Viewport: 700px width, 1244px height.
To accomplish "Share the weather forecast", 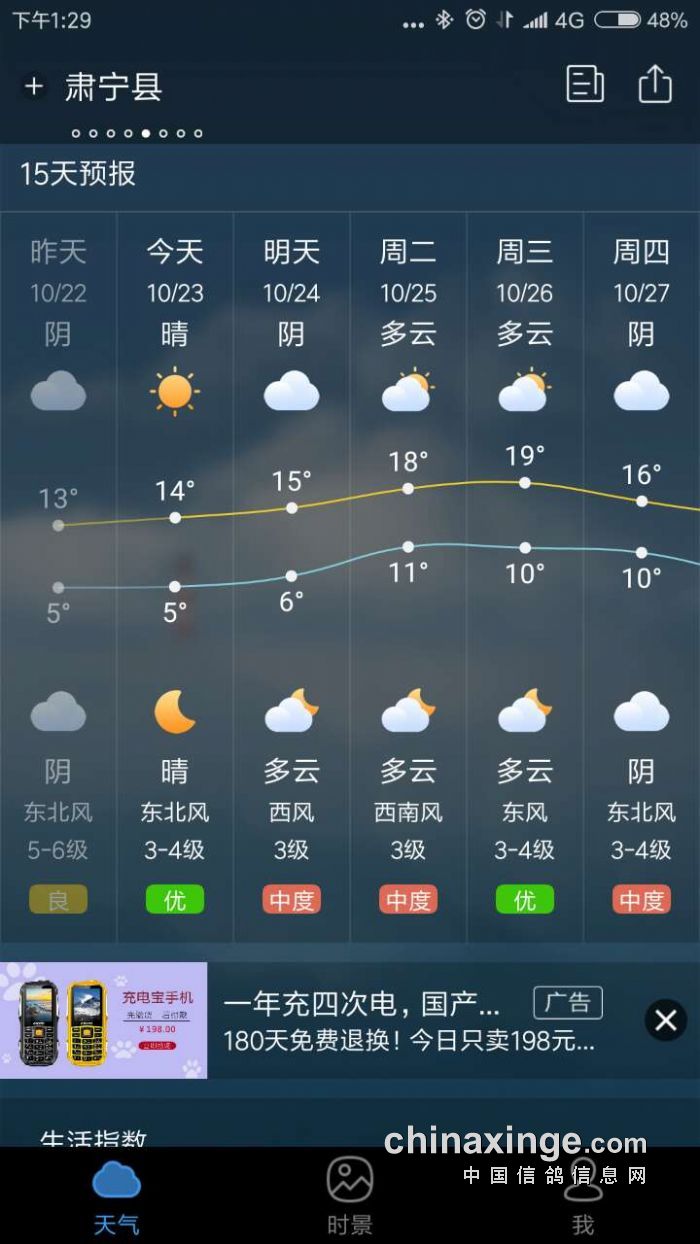I will click(x=655, y=84).
